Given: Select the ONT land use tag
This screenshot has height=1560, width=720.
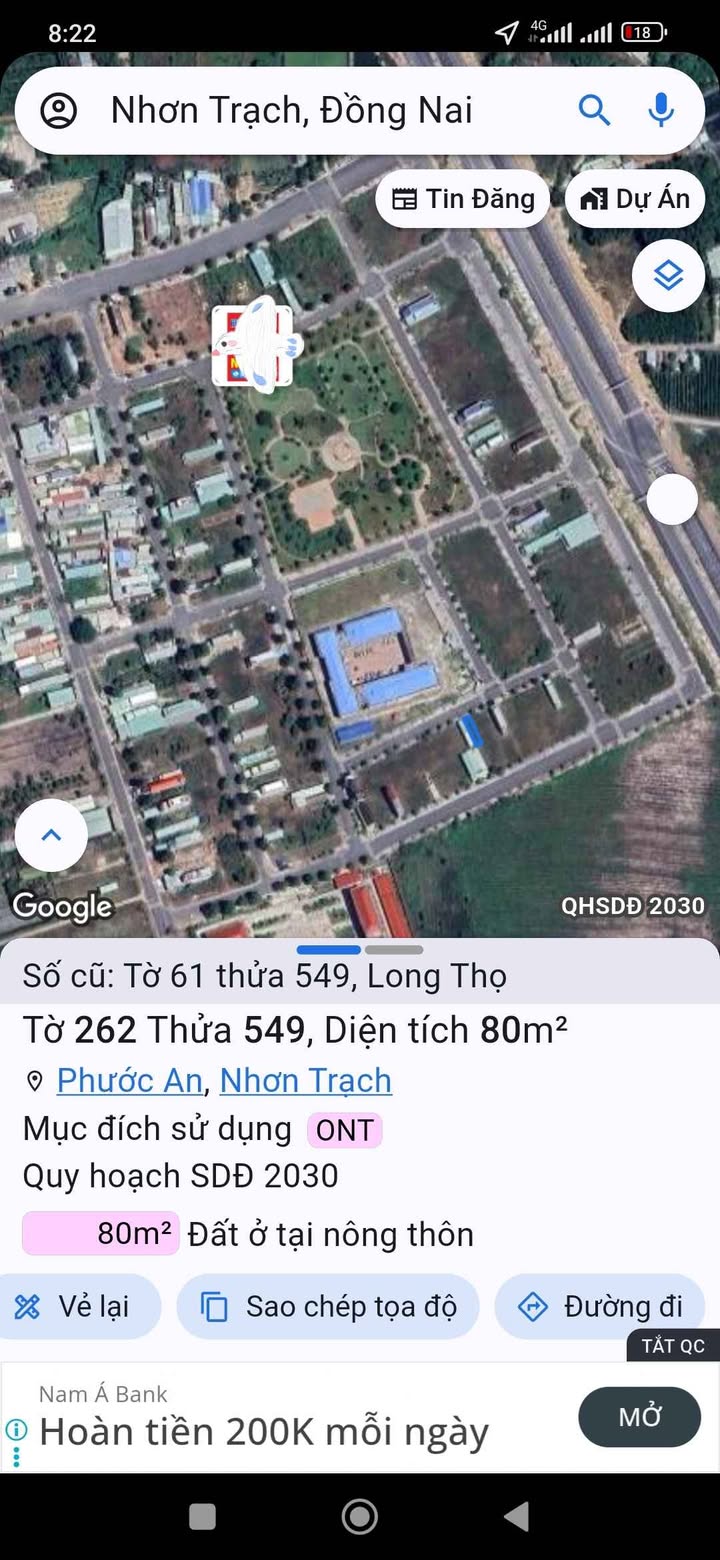Looking at the screenshot, I should tap(344, 1131).
